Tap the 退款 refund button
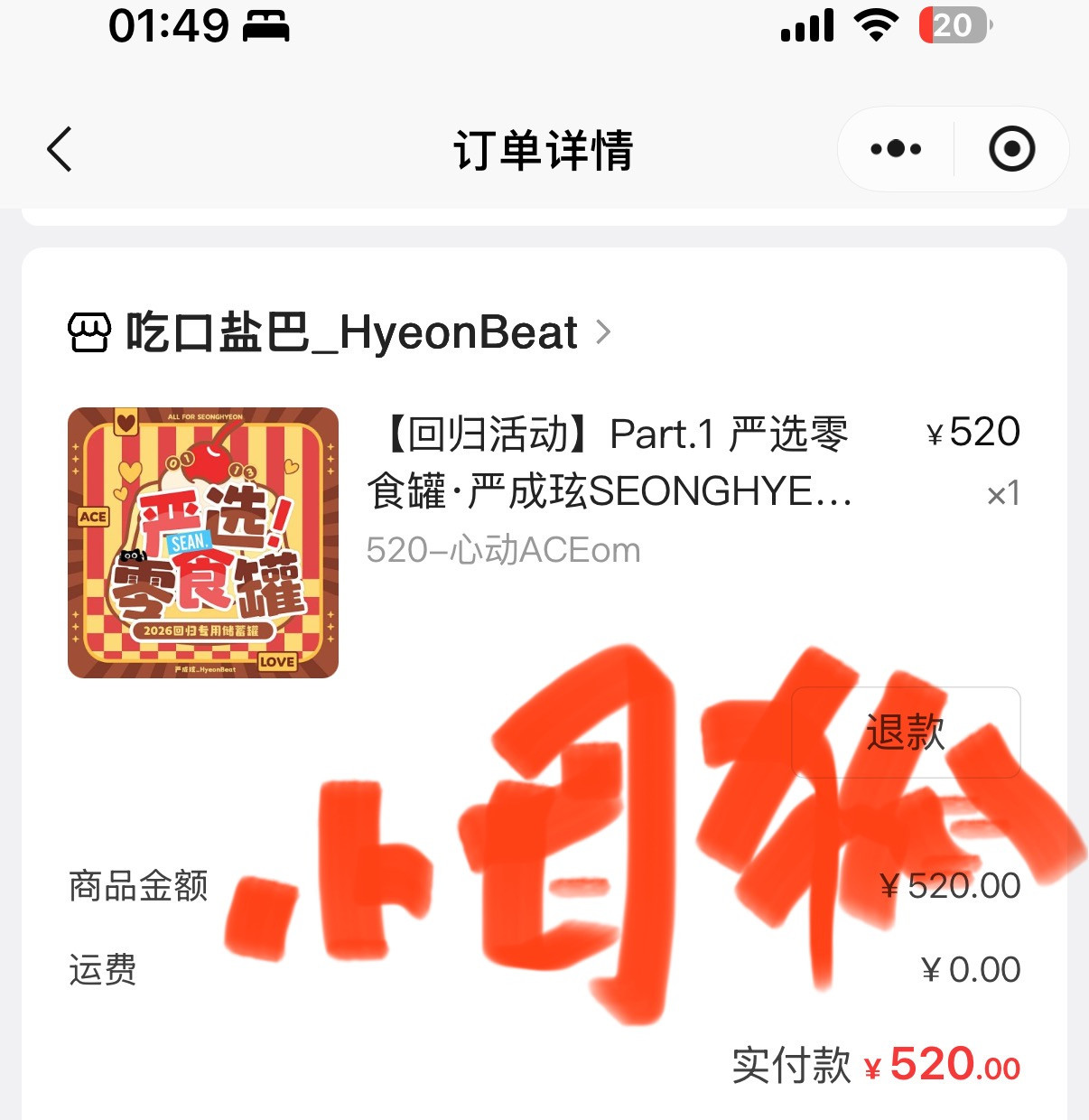The image size is (1089, 1120). 906,733
